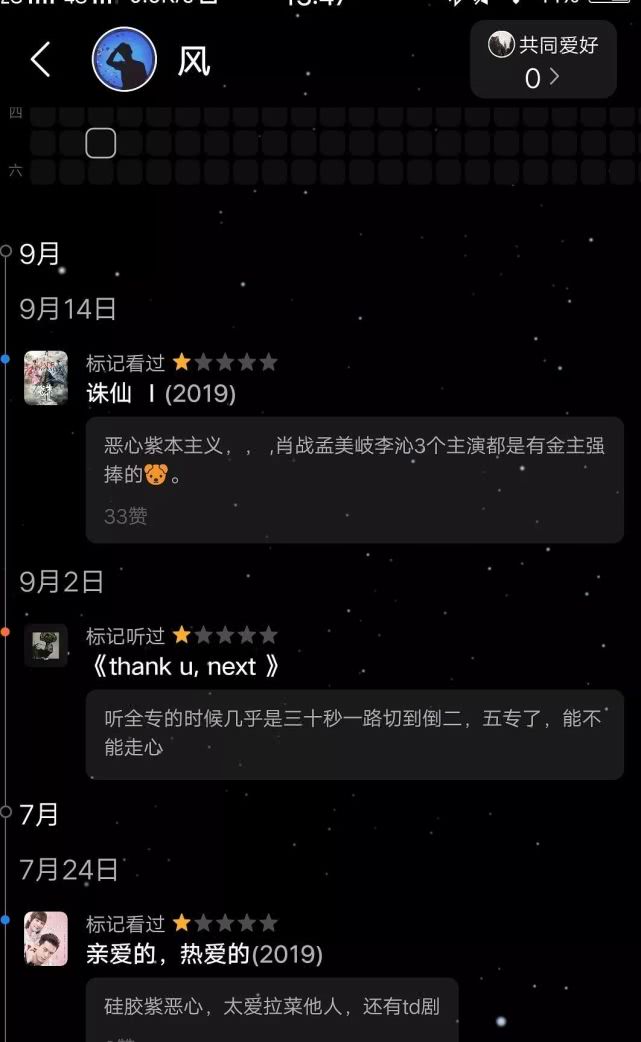This screenshot has height=1042, width=641.
Task: Open the review starting with 听全专的时候
Action: point(354,734)
